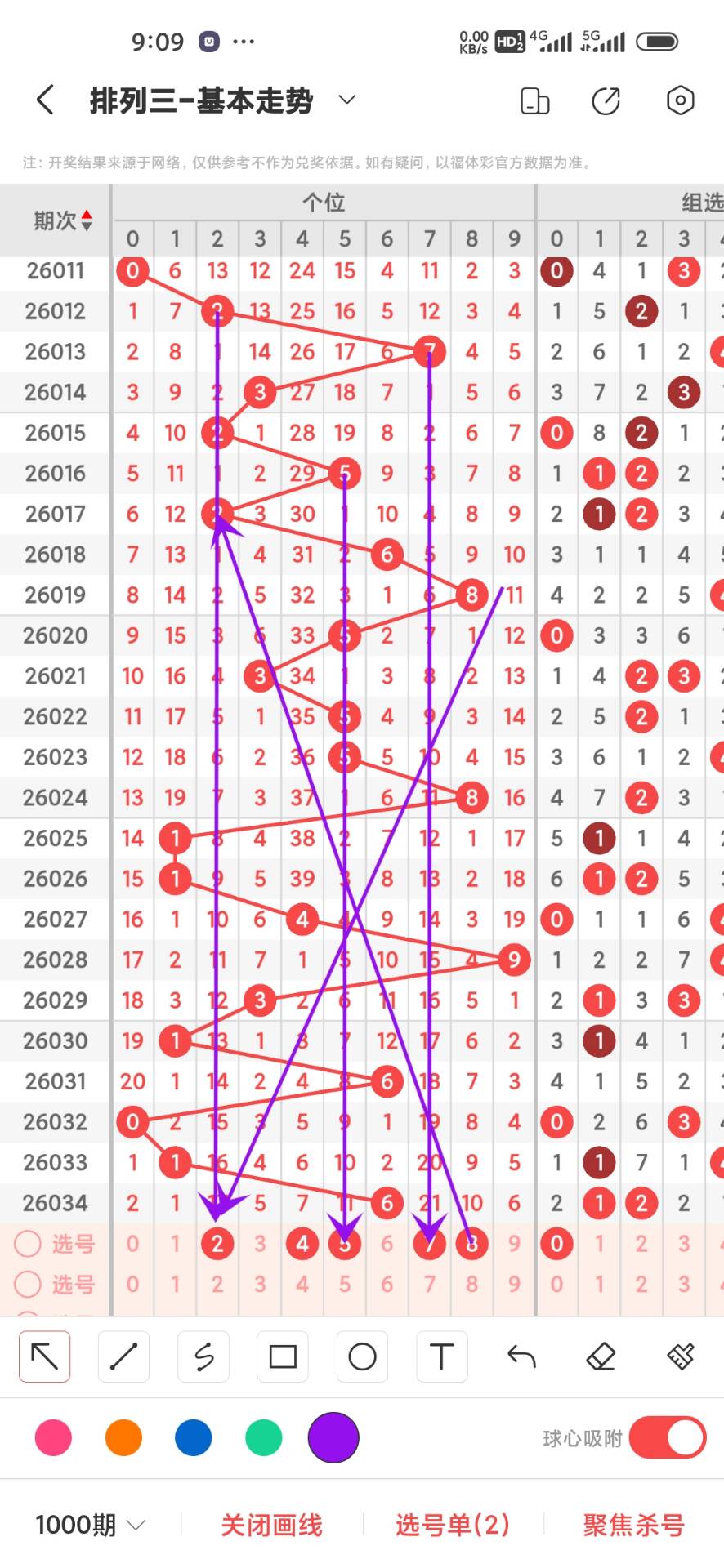Select the text tool
This screenshot has width=724, height=1568.
tap(442, 1356)
